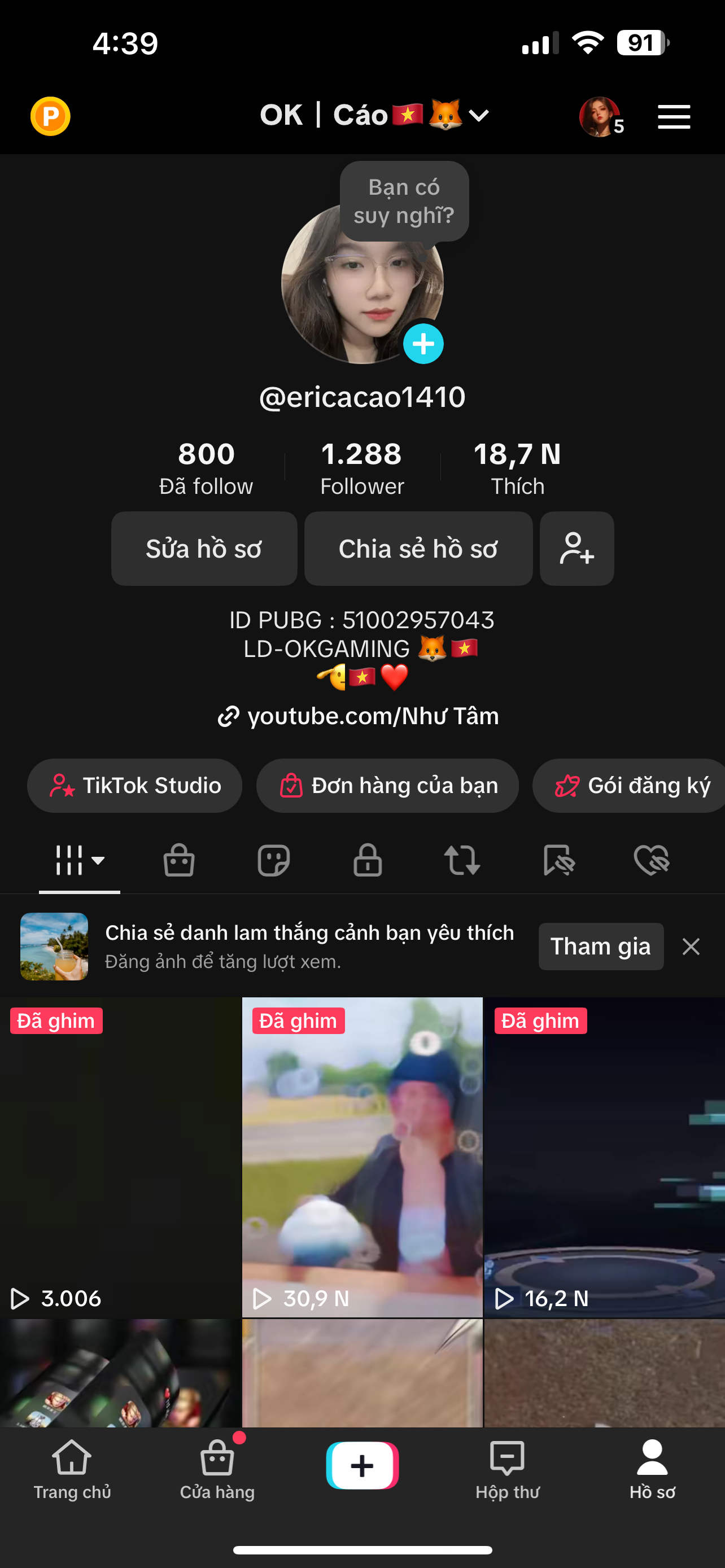Open the orange P coin icon
The height and width of the screenshot is (1568, 725).
click(50, 116)
